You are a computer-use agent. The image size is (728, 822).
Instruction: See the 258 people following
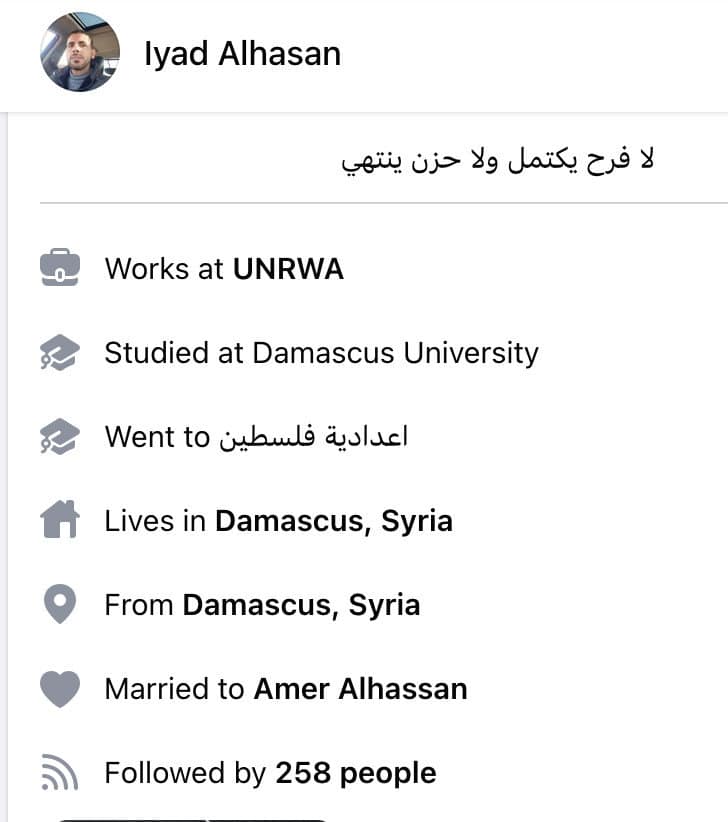point(355,773)
